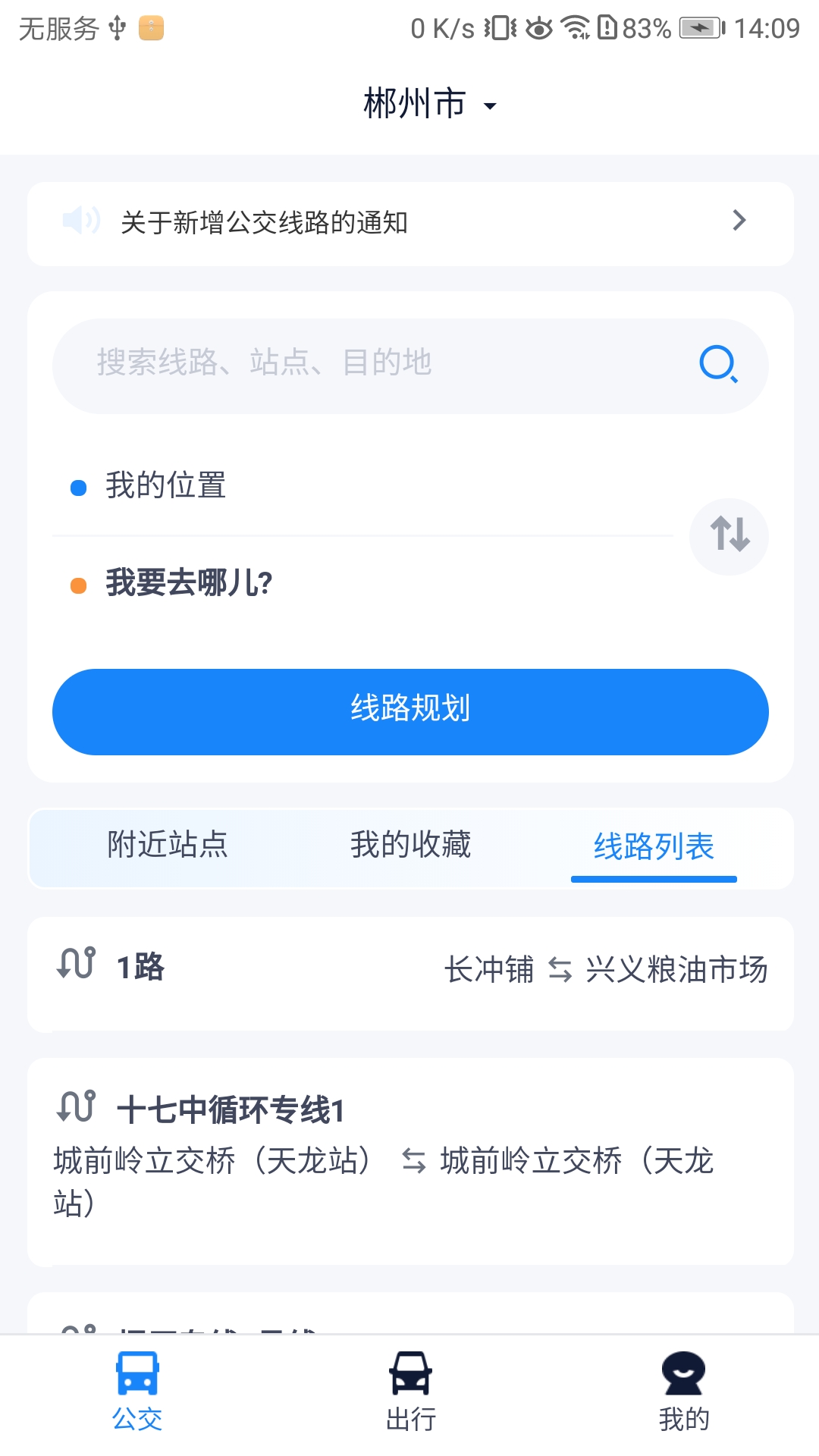This screenshot has height=1456, width=819.
Task: Switch to the 我的收藏 tab
Action: (x=409, y=846)
